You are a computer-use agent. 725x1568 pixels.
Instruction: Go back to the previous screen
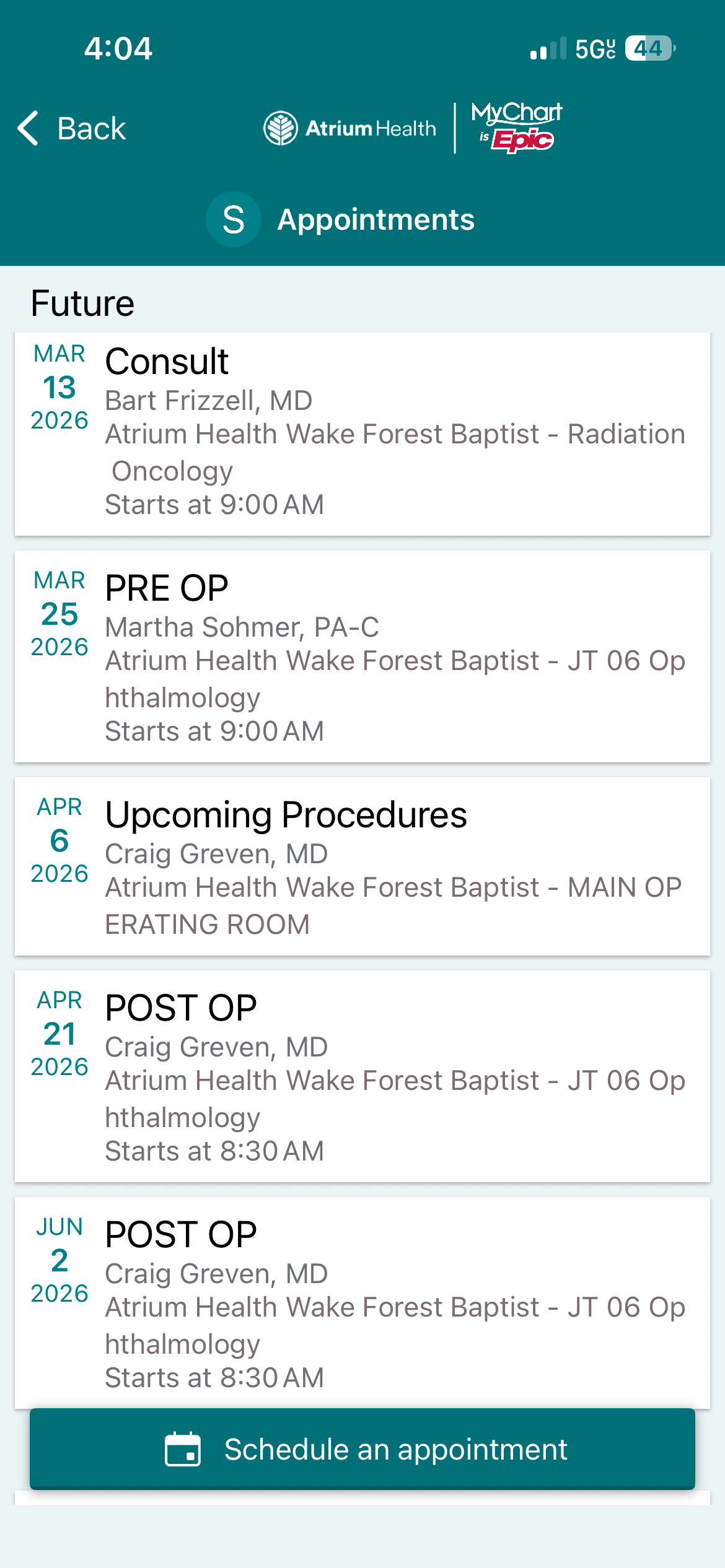click(72, 129)
